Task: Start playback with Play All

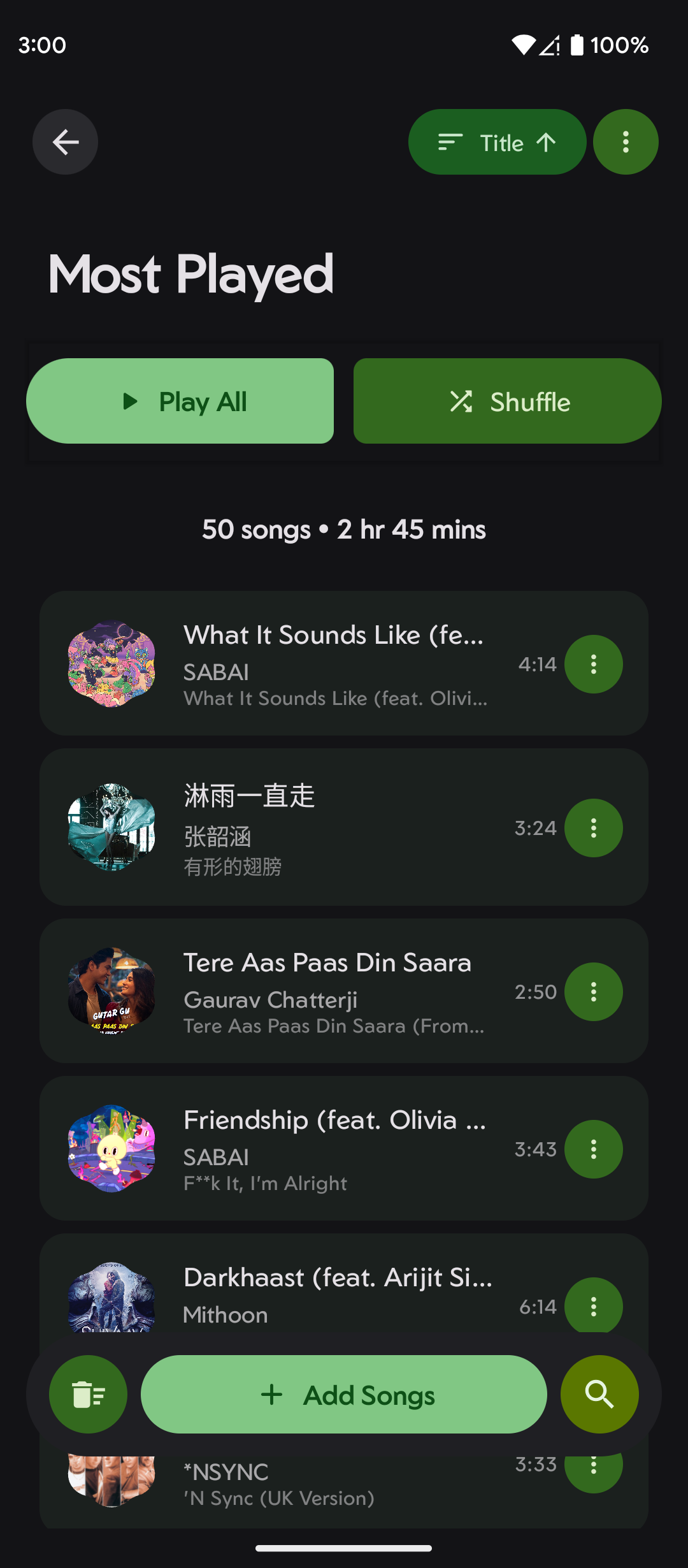Action: [180, 401]
